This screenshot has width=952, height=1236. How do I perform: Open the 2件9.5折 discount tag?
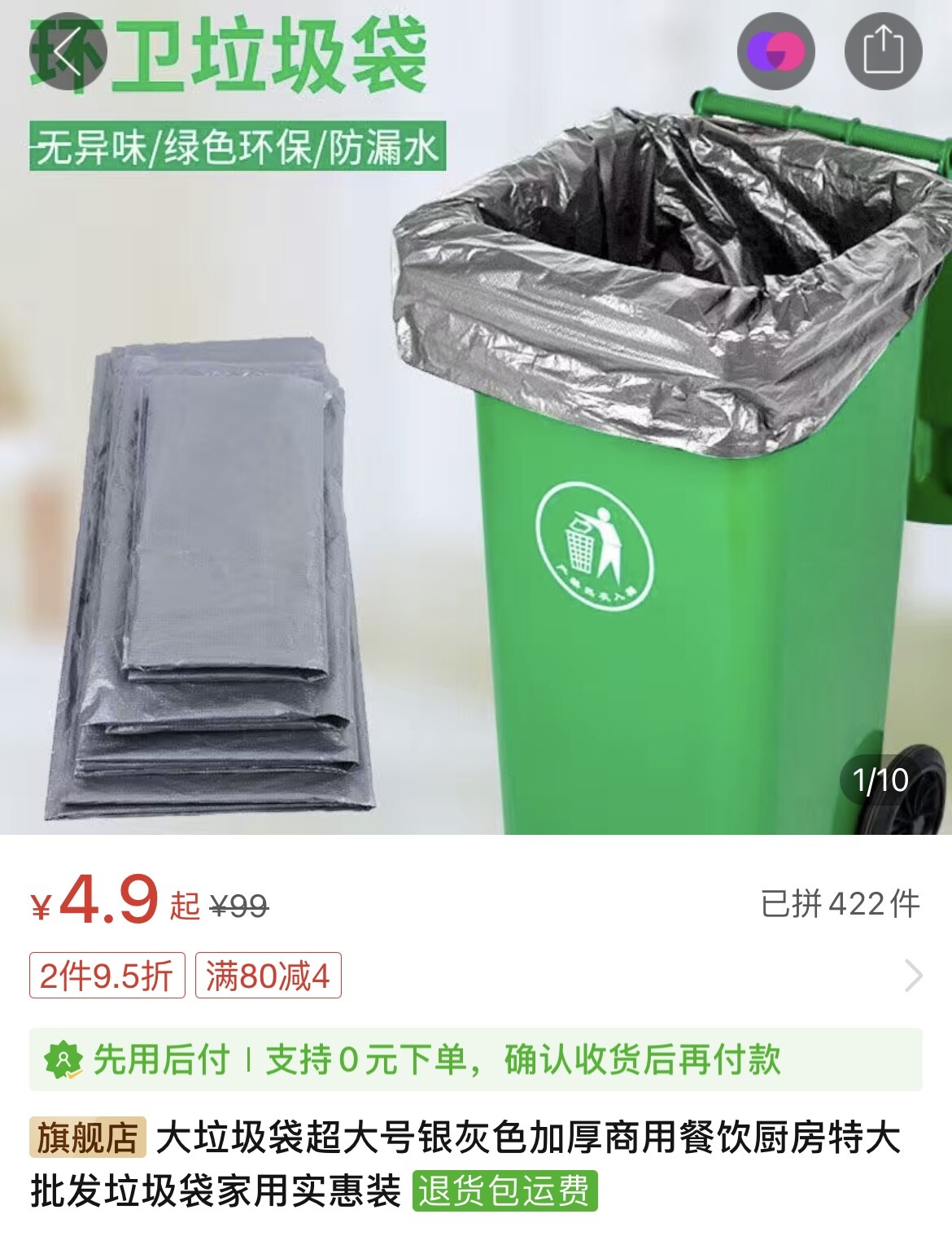pyautogui.click(x=107, y=975)
